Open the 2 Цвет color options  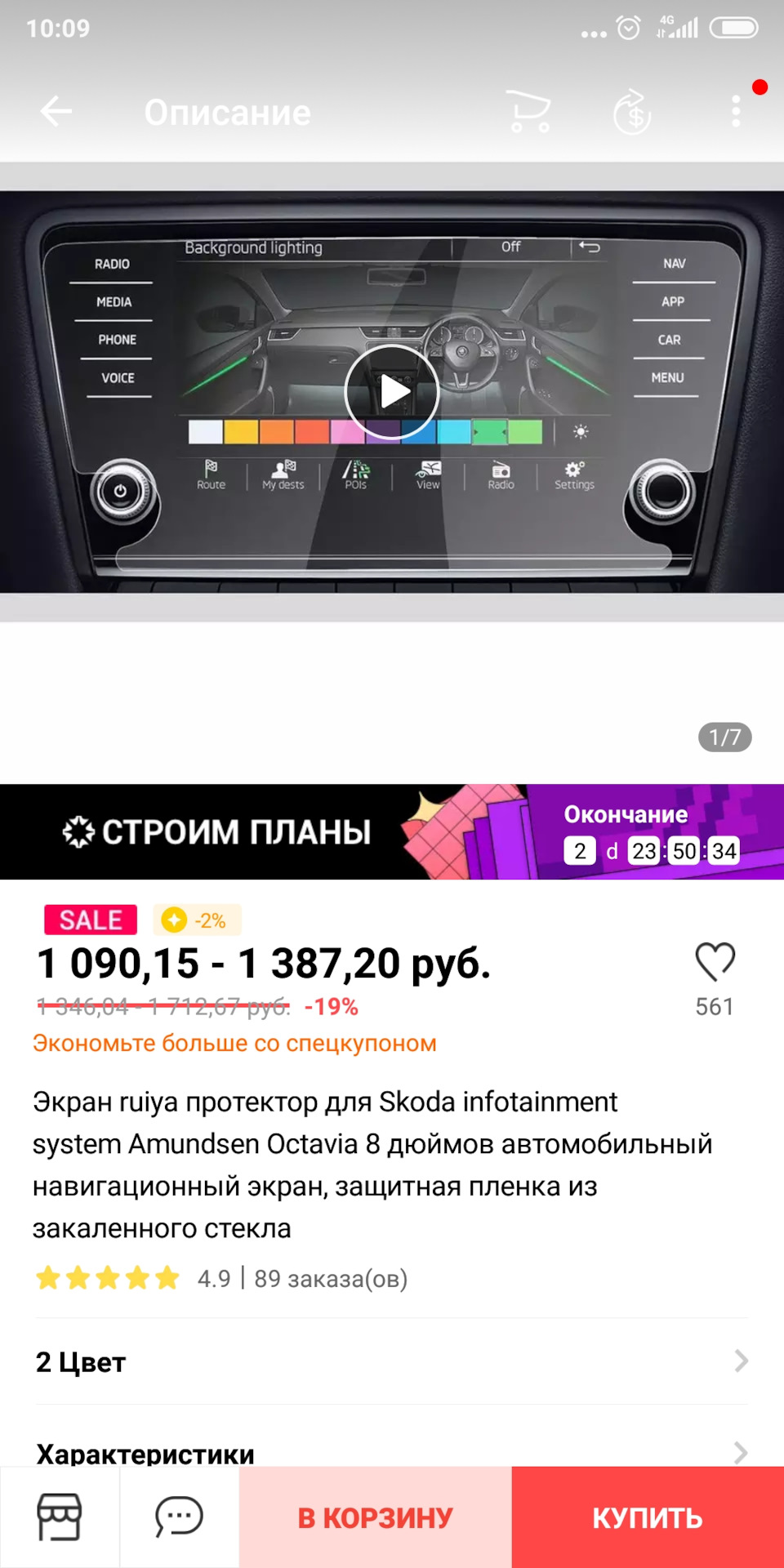click(392, 1361)
